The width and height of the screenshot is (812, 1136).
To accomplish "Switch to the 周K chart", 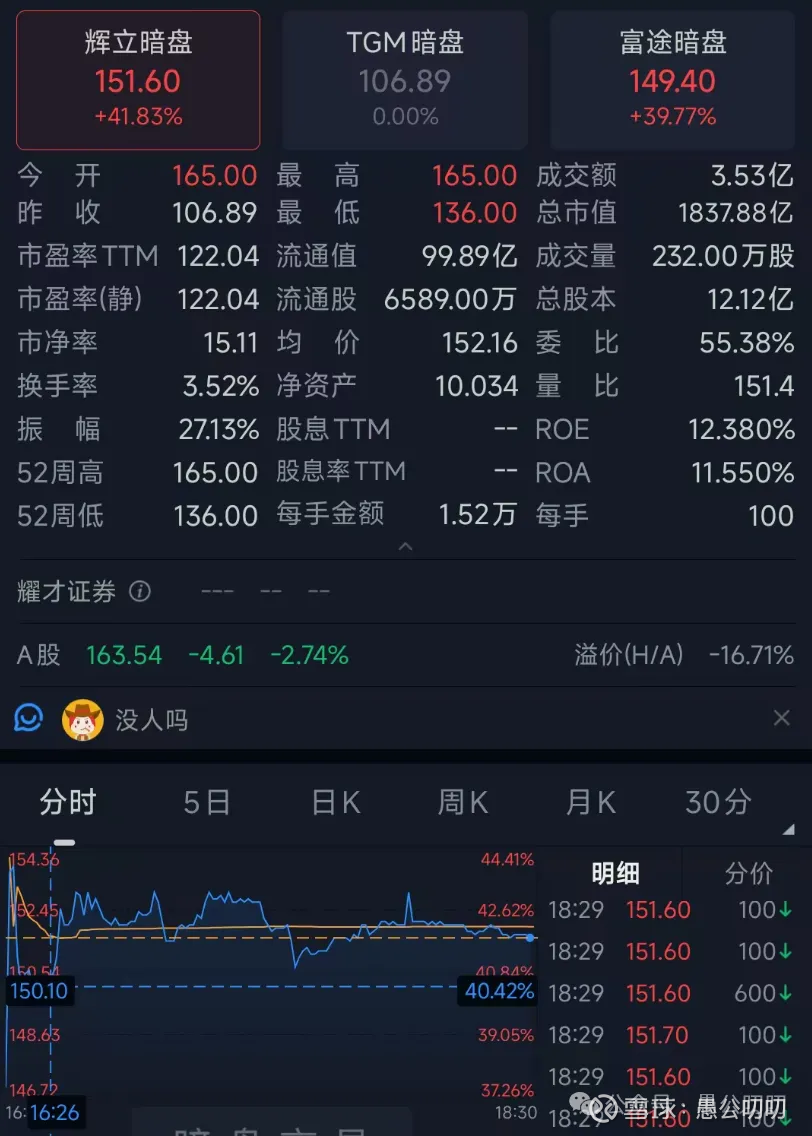I will point(463,802).
